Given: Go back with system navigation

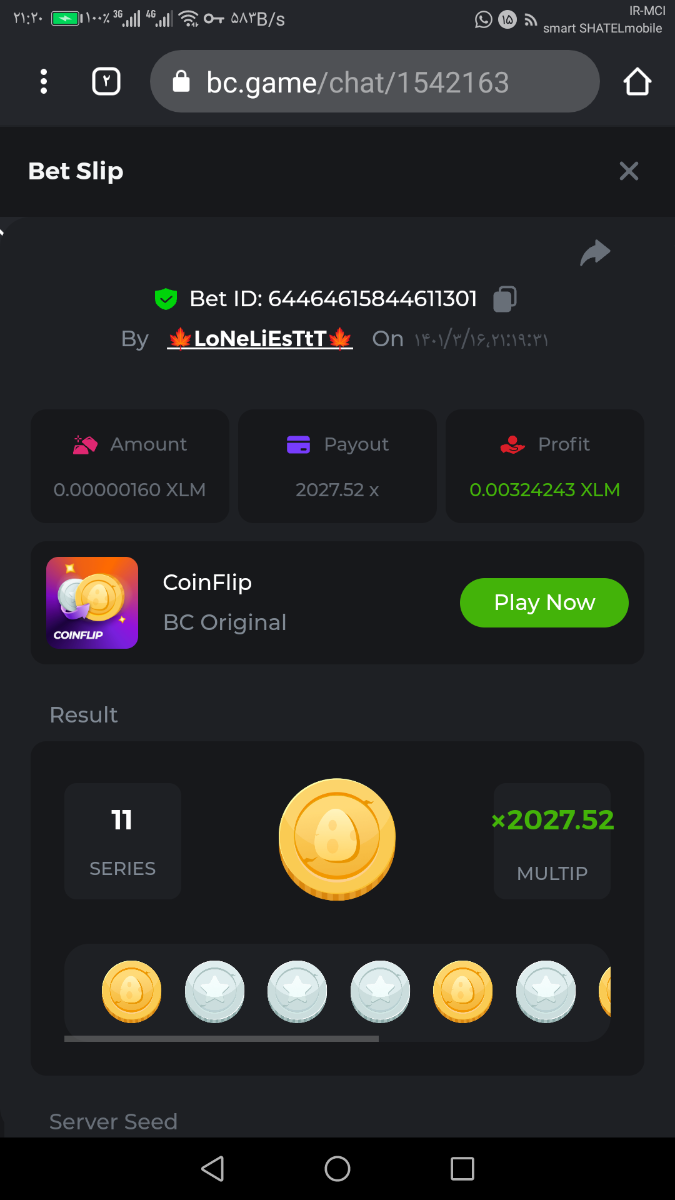Looking at the screenshot, I should [212, 1168].
